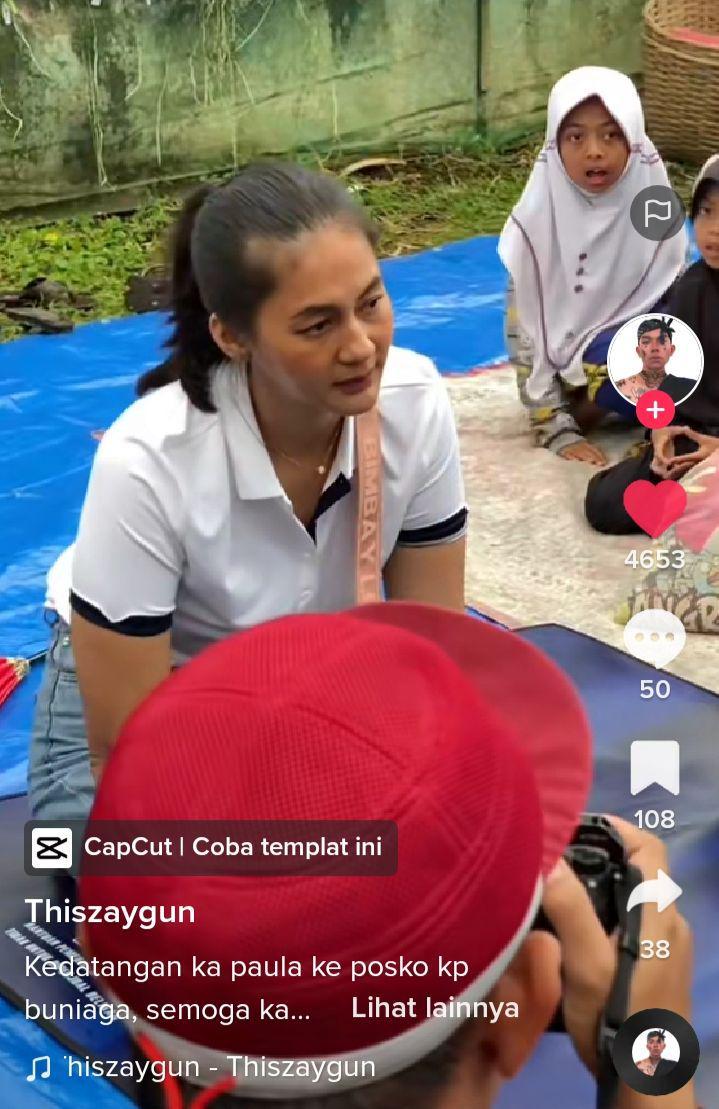
Task: Tap the report flag icon
Action: click(657, 212)
